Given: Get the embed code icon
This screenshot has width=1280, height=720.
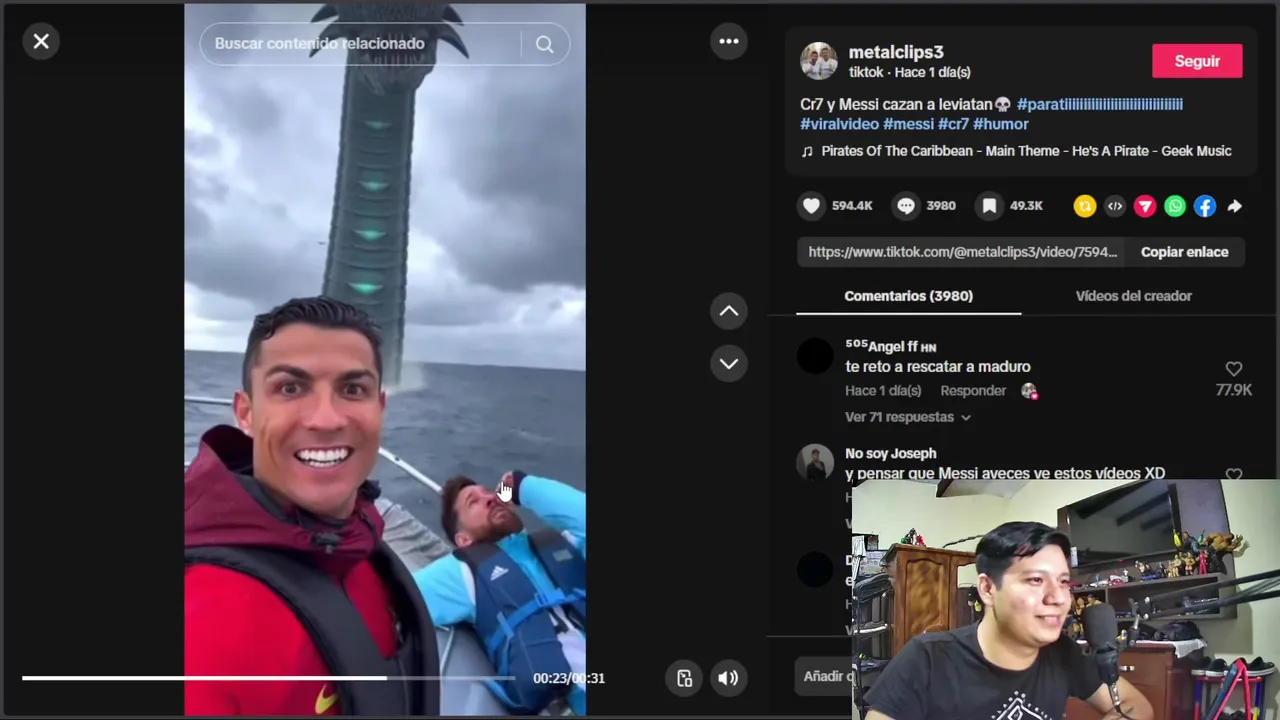Looking at the screenshot, I should tap(1115, 206).
